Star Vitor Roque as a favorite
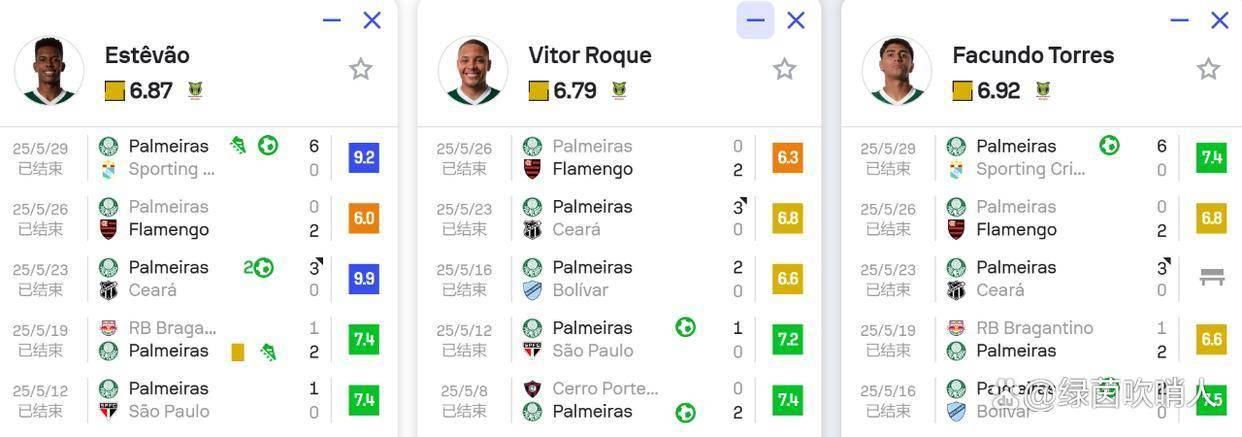 pos(784,69)
